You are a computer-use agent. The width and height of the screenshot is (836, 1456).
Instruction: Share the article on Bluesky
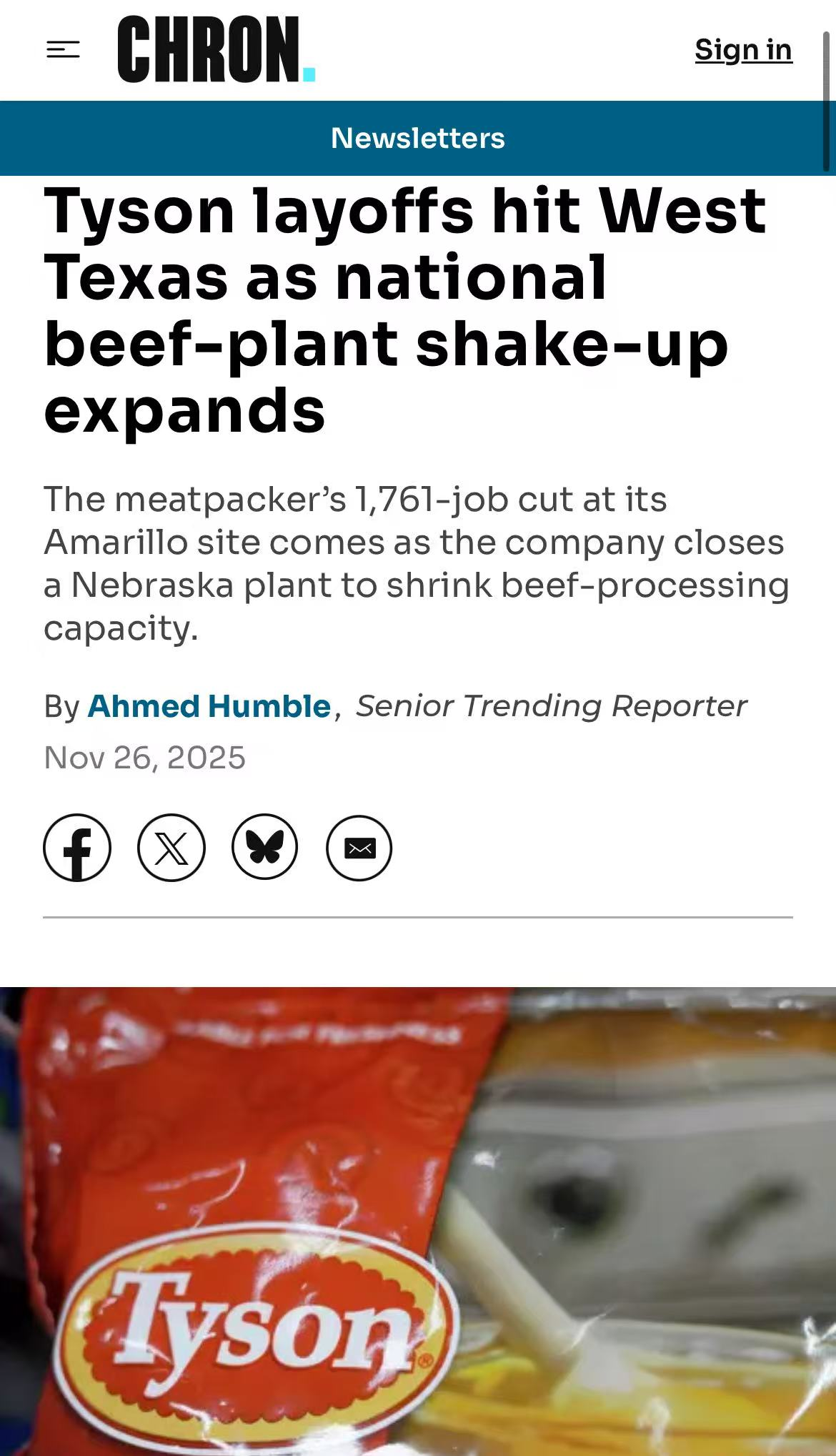pyautogui.click(x=265, y=848)
